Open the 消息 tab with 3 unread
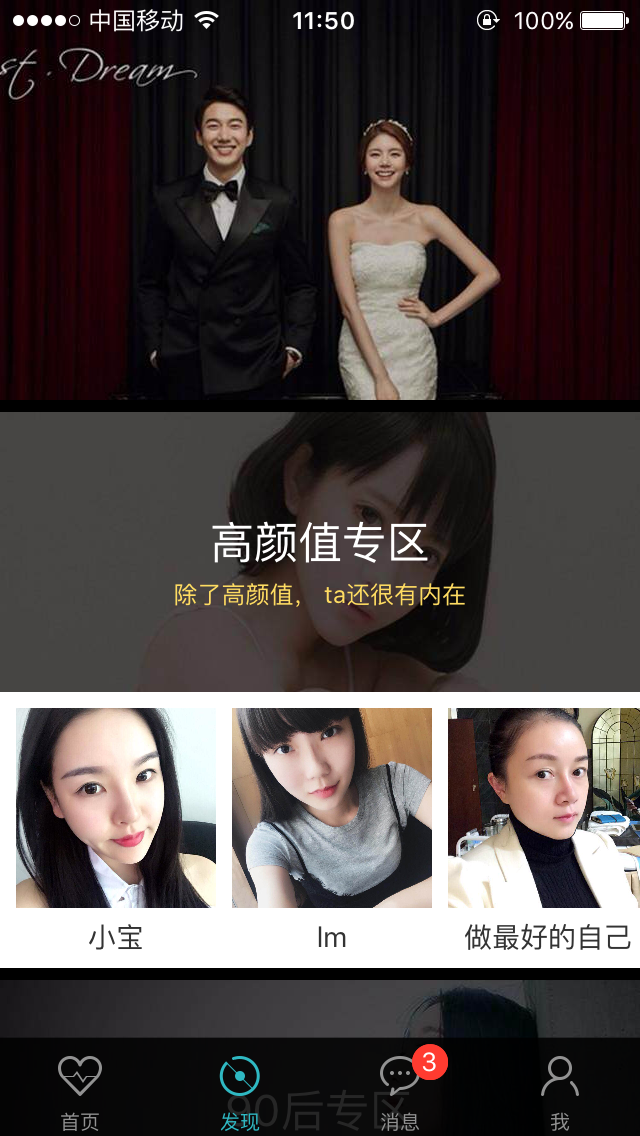This screenshot has height=1136, width=640. click(400, 1092)
